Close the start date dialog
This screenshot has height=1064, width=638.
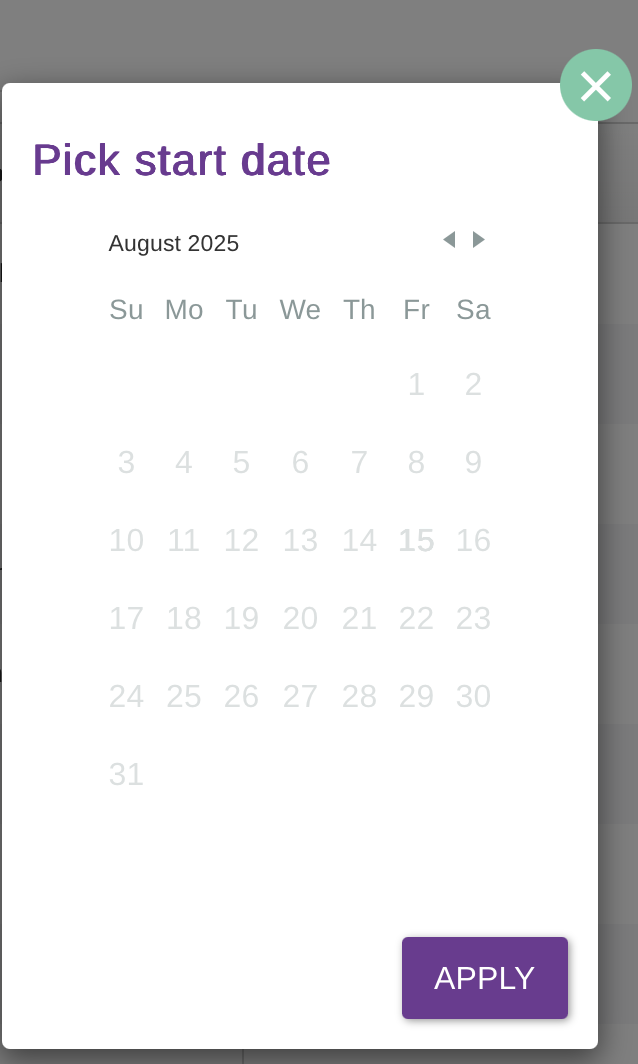(596, 85)
